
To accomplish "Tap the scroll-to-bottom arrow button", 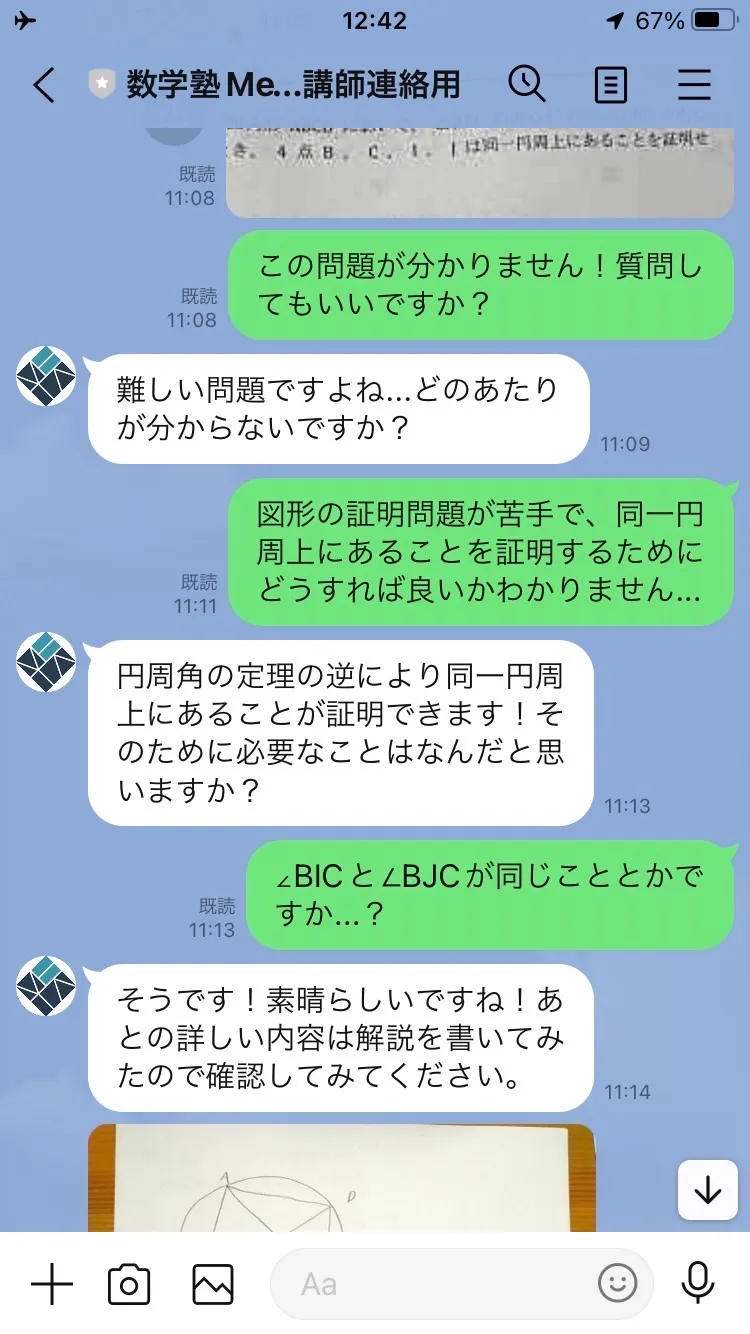I will point(706,1191).
